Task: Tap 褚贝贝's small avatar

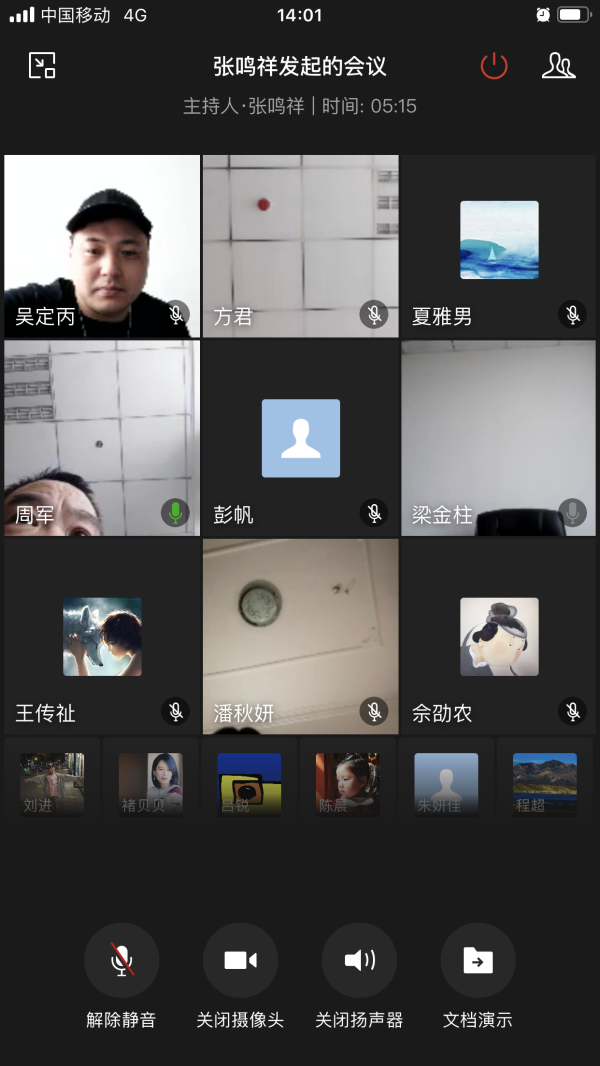Action: coord(151,782)
